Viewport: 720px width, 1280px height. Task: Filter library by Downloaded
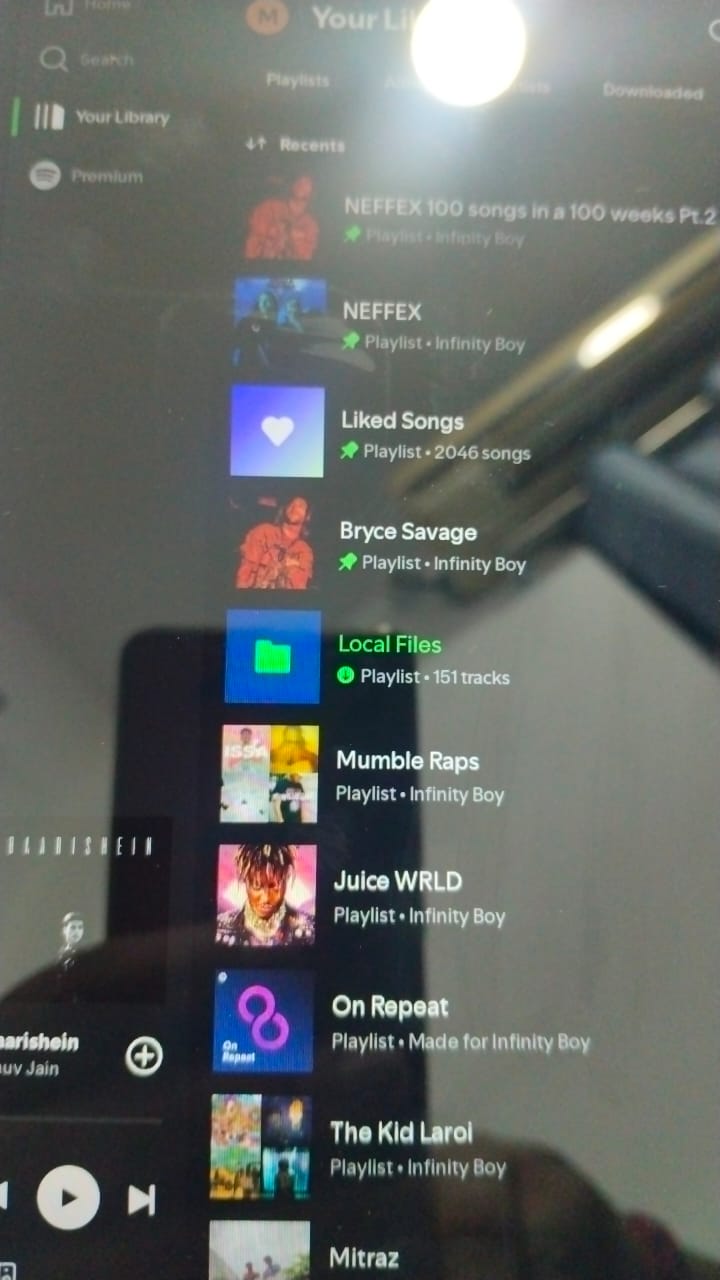coord(652,91)
